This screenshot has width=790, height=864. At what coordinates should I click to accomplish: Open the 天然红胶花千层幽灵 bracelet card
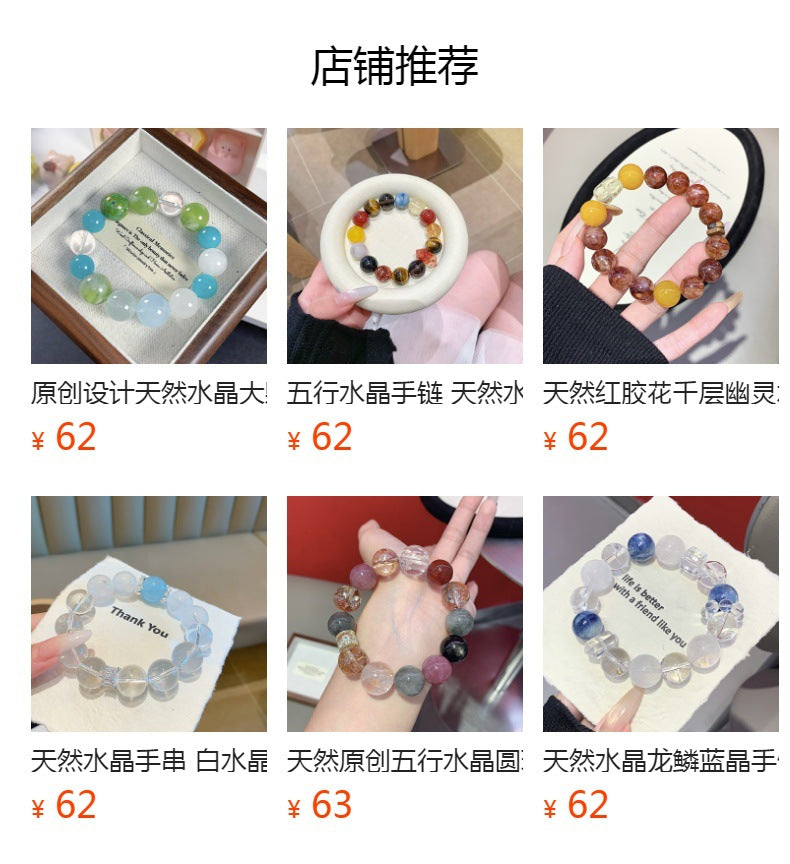pyautogui.click(x=660, y=246)
